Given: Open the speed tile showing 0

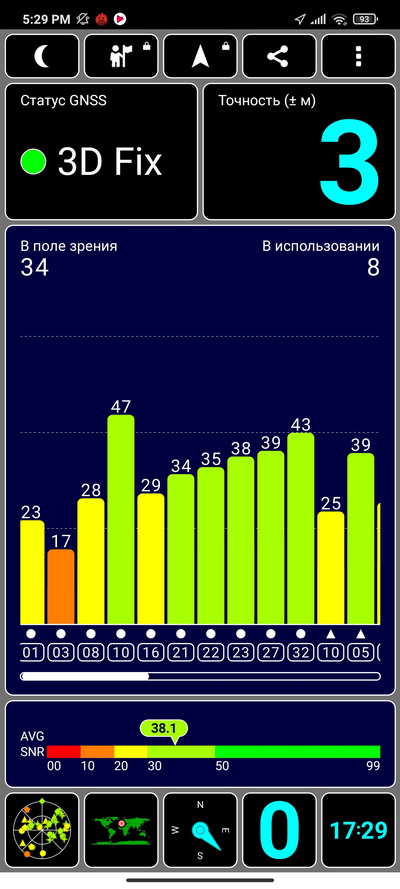Looking at the screenshot, I should (279, 830).
